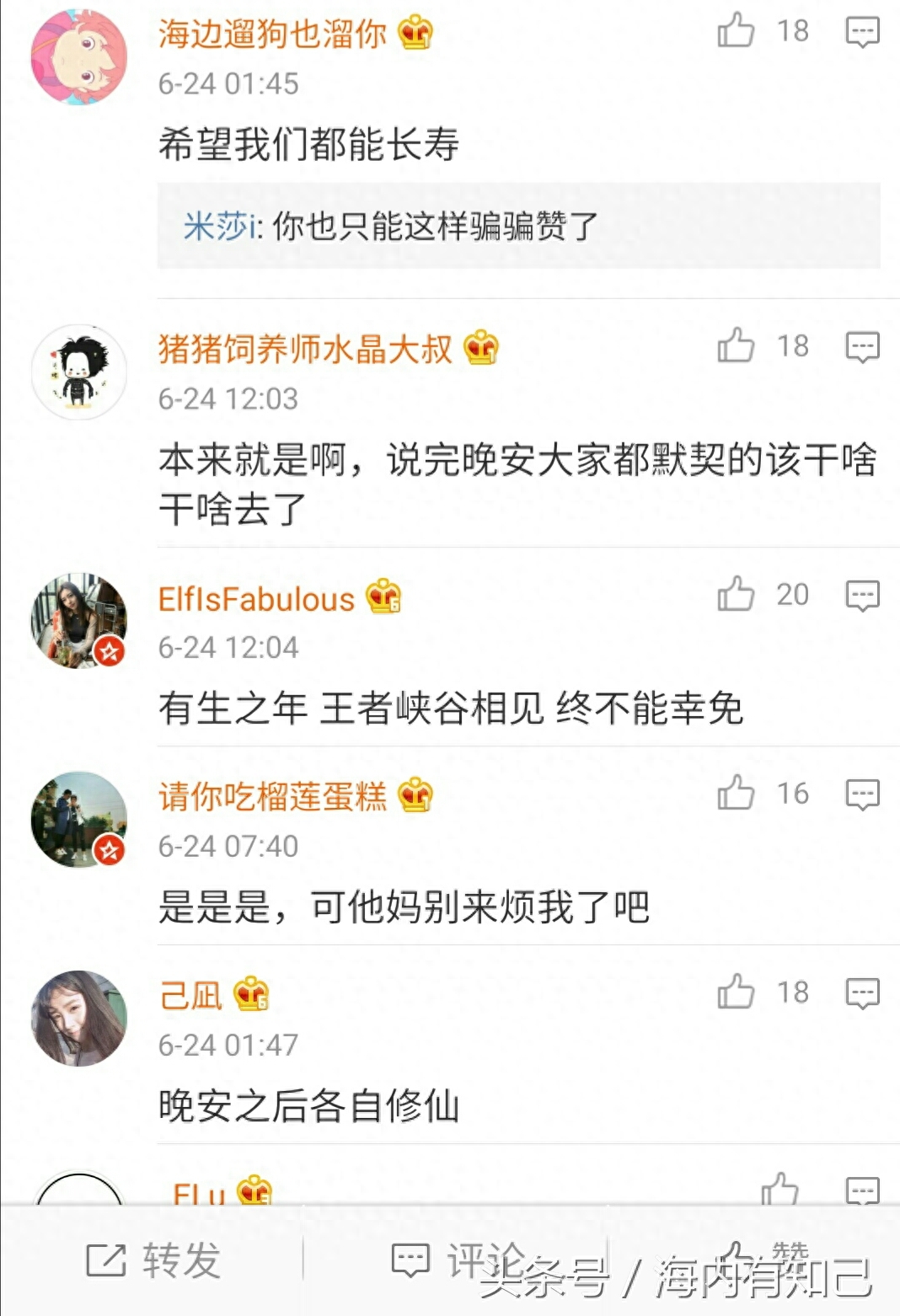Image resolution: width=900 pixels, height=1316 pixels.
Task: Open 海边遛狗也溜你's avatar
Action: click(79, 57)
